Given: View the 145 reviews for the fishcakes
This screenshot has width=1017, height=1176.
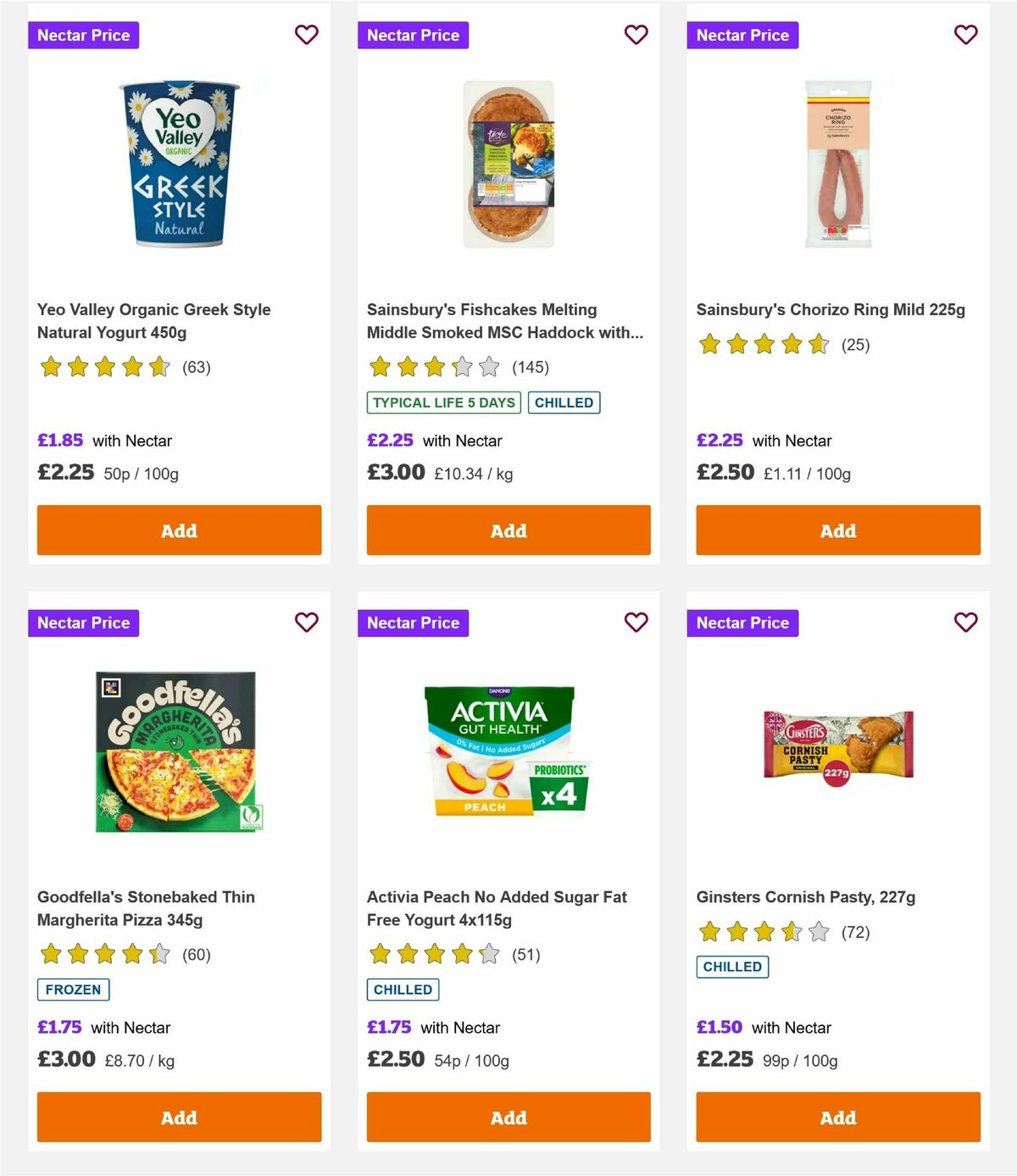Looking at the screenshot, I should click(x=530, y=367).
